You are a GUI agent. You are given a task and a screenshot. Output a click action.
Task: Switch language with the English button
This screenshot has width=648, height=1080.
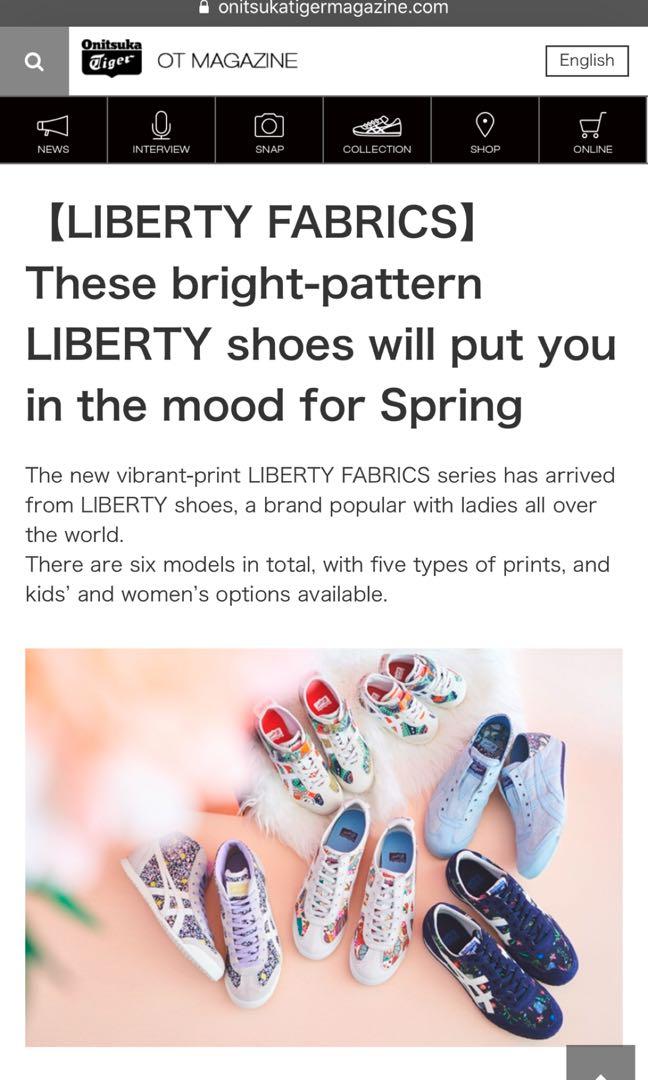(x=586, y=61)
